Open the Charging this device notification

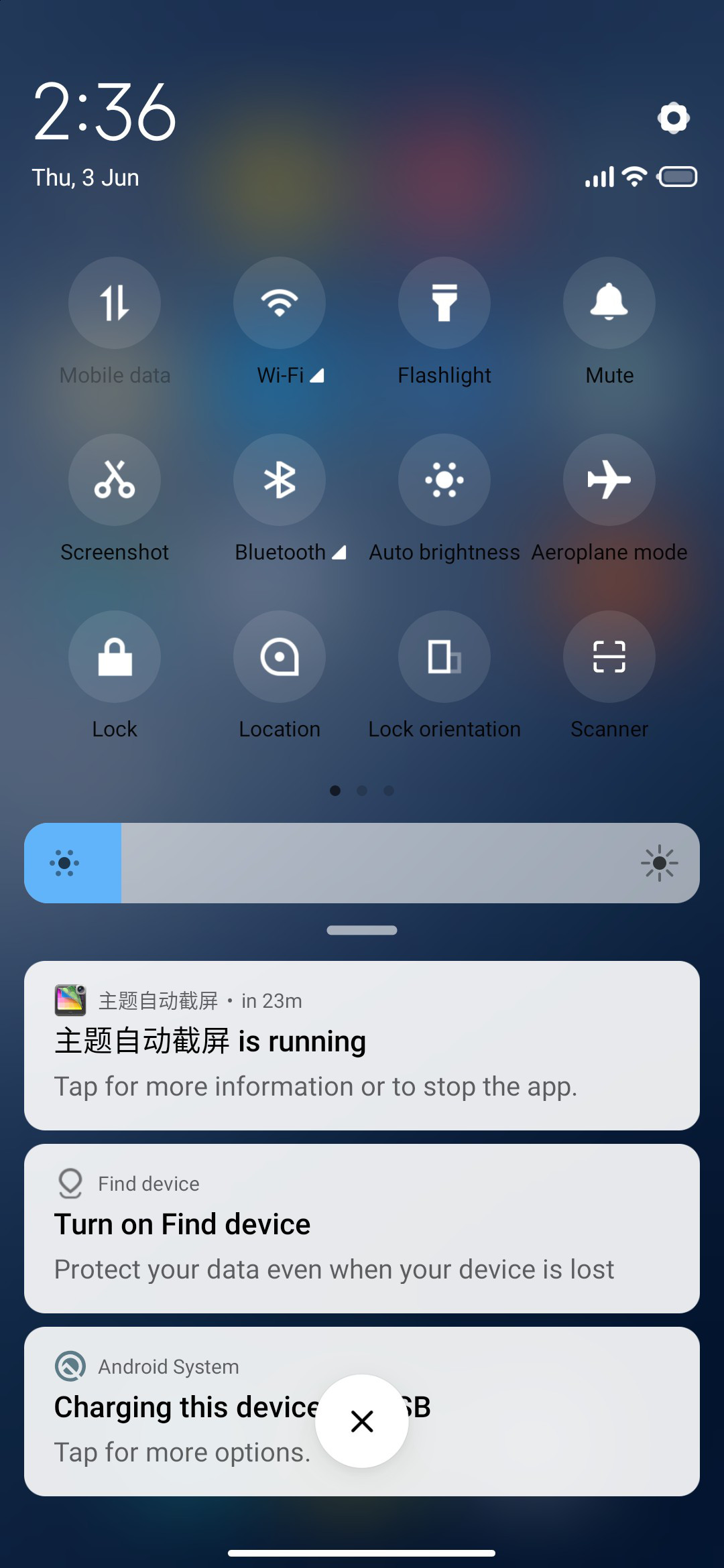tap(362, 1411)
